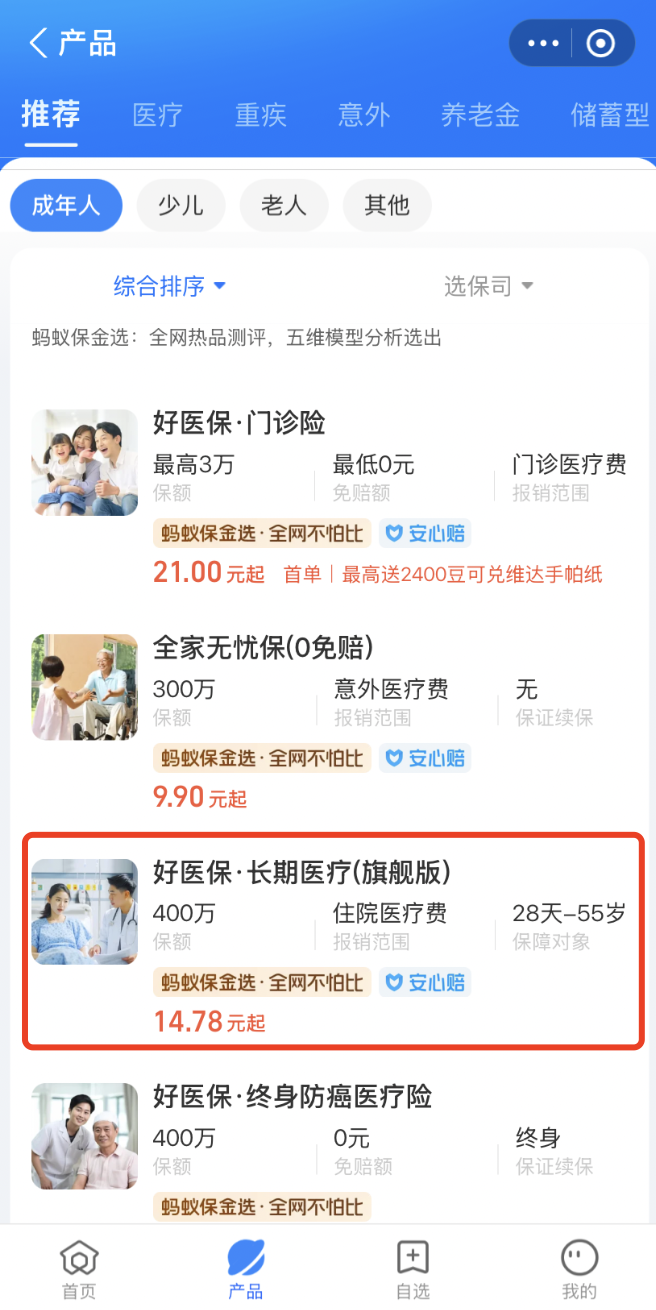This screenshot has width=656, height=1310.
Task: Switch to the 医疗 top tab
Action: [x=158, y=114]
